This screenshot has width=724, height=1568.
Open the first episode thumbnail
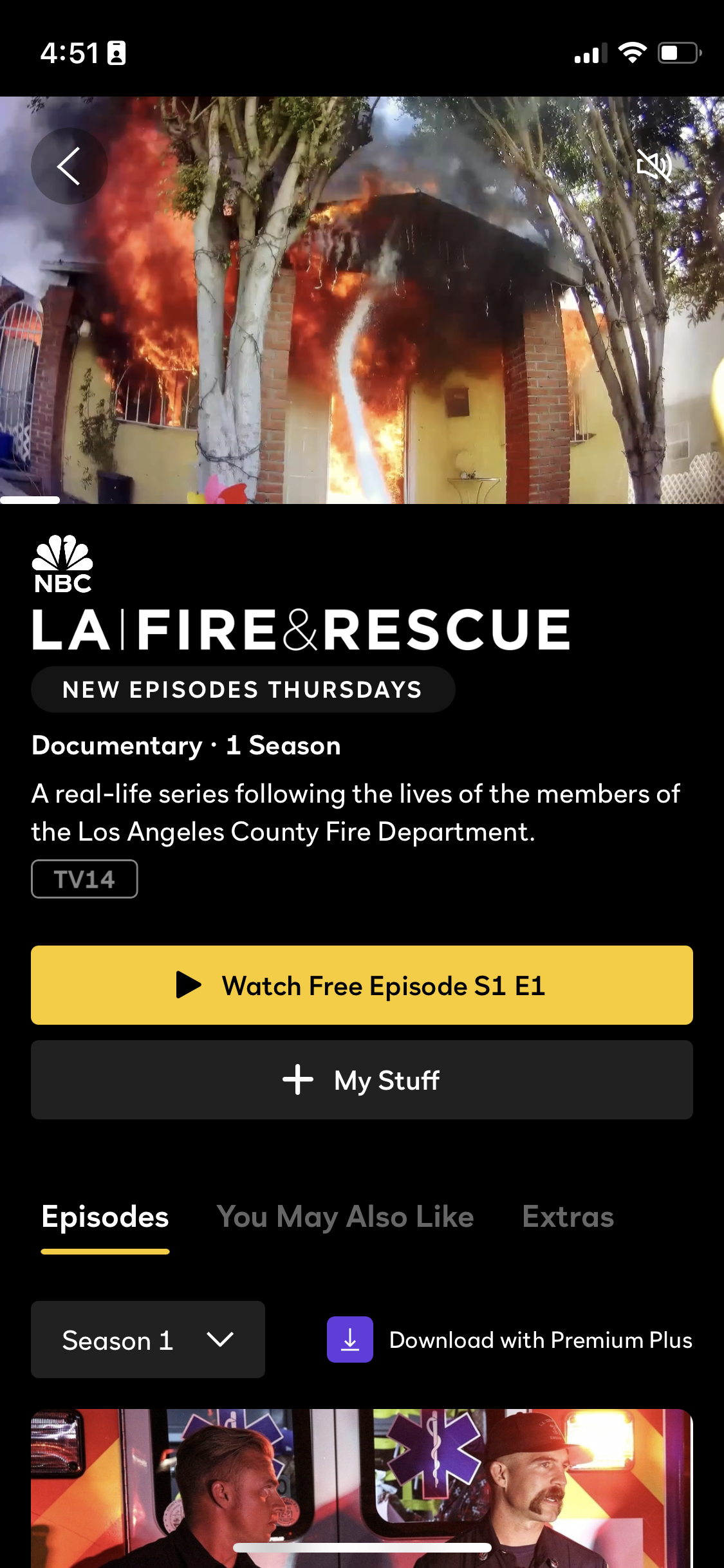click(x=362, y=1487)
